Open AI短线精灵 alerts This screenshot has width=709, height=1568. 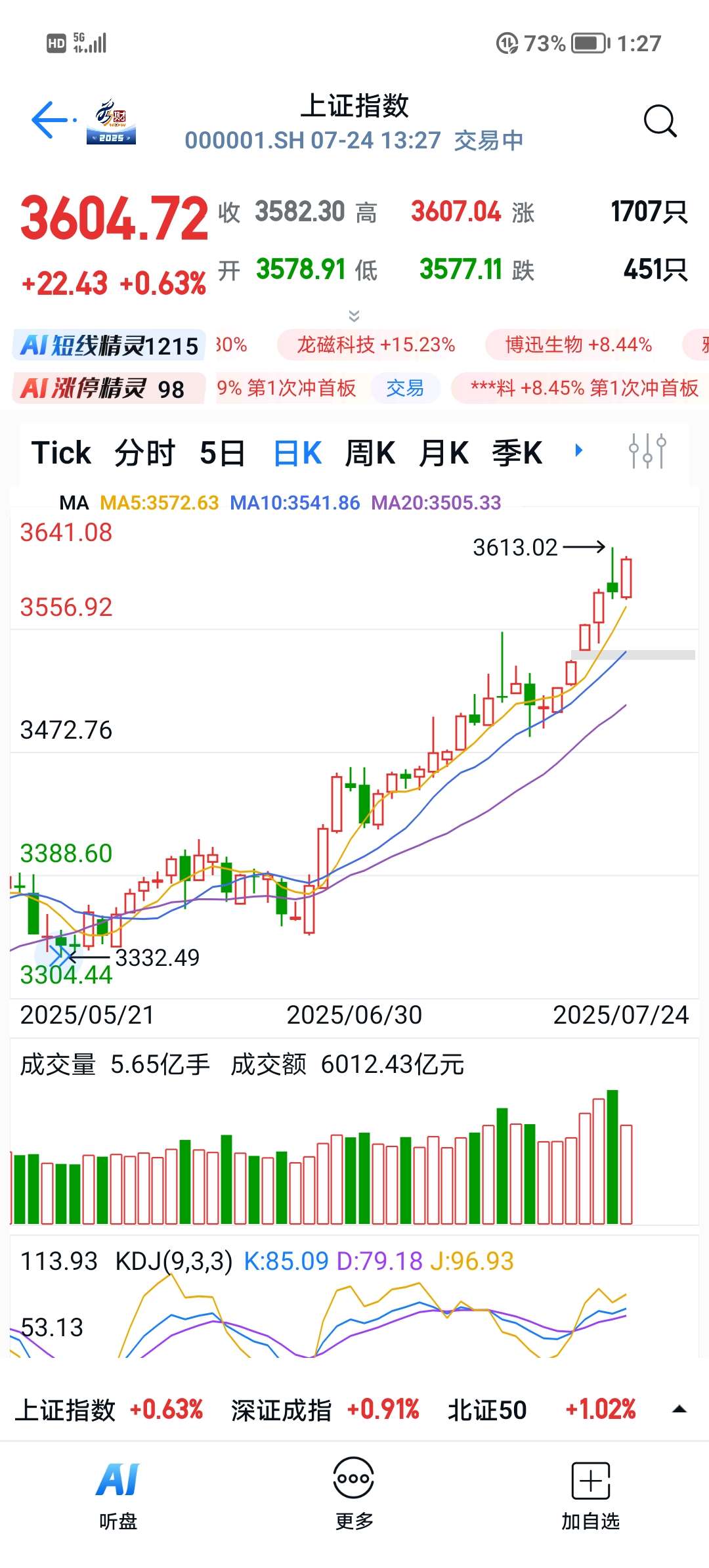[x=109, y=345]
